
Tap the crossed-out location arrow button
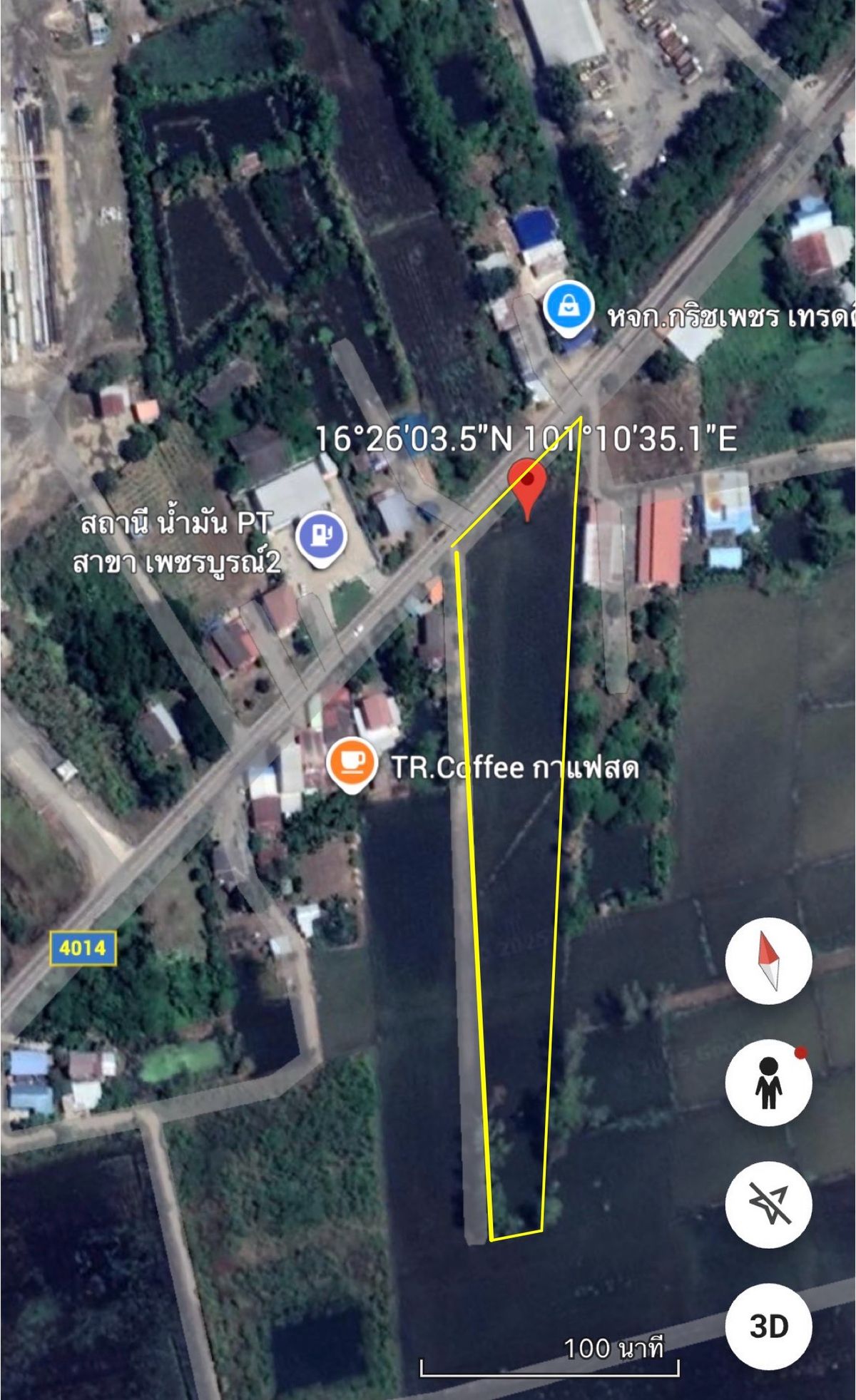pyautogui.click(x=768, y=1205)
